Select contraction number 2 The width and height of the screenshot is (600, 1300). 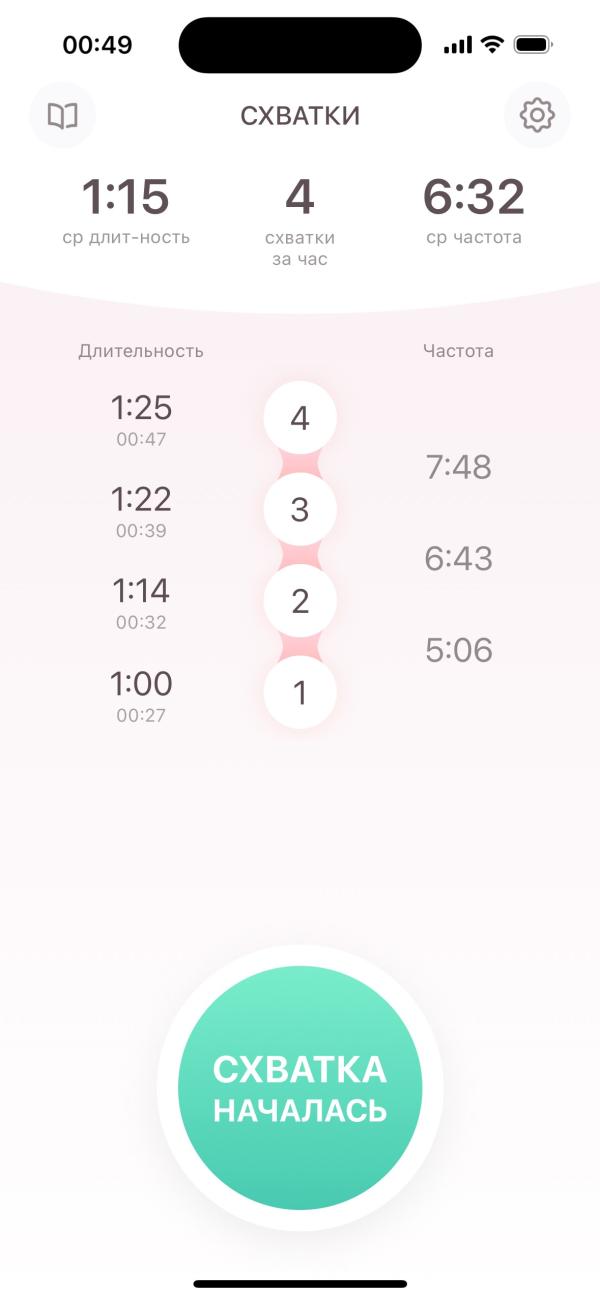[300, 601]
